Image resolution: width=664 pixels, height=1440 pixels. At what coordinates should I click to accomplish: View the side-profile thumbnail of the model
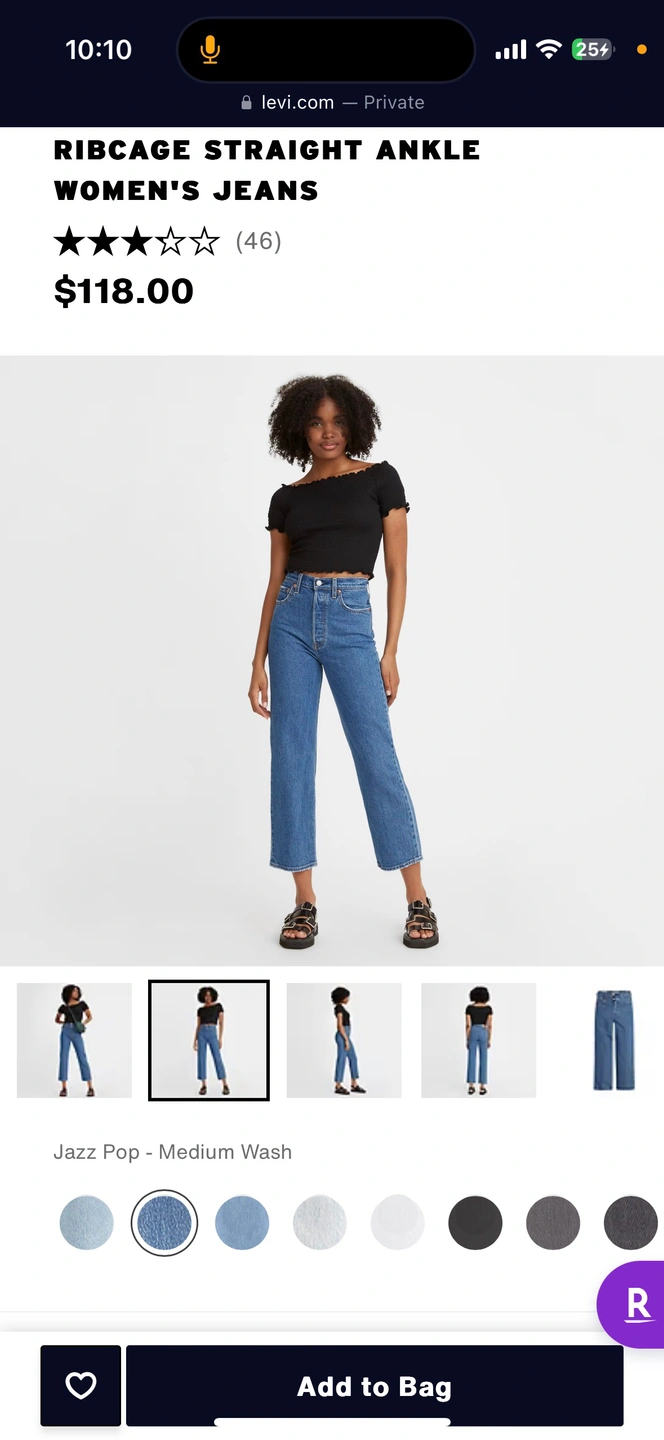(344, 1040)
